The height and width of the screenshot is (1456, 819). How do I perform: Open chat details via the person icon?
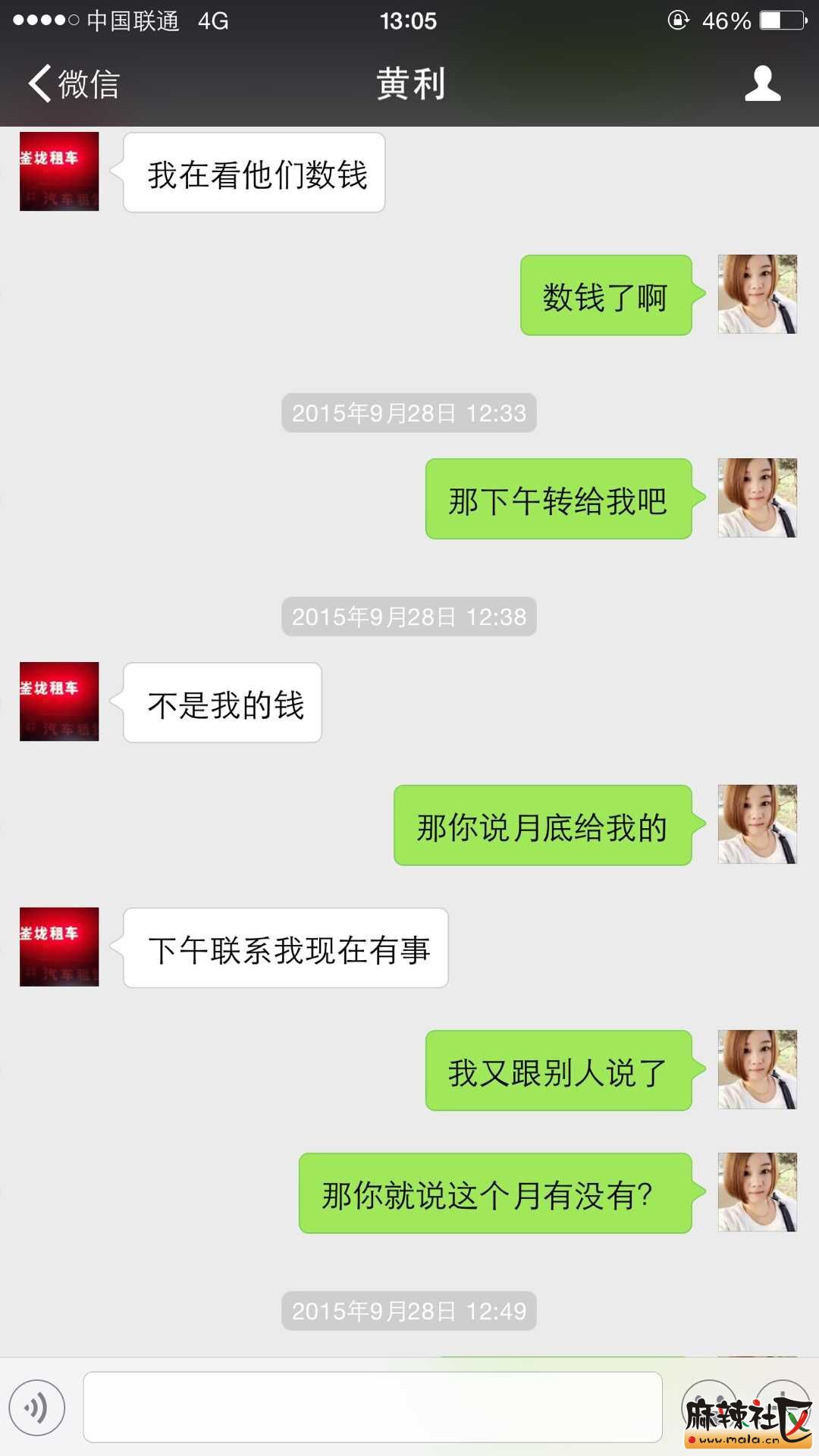(762, 83)
